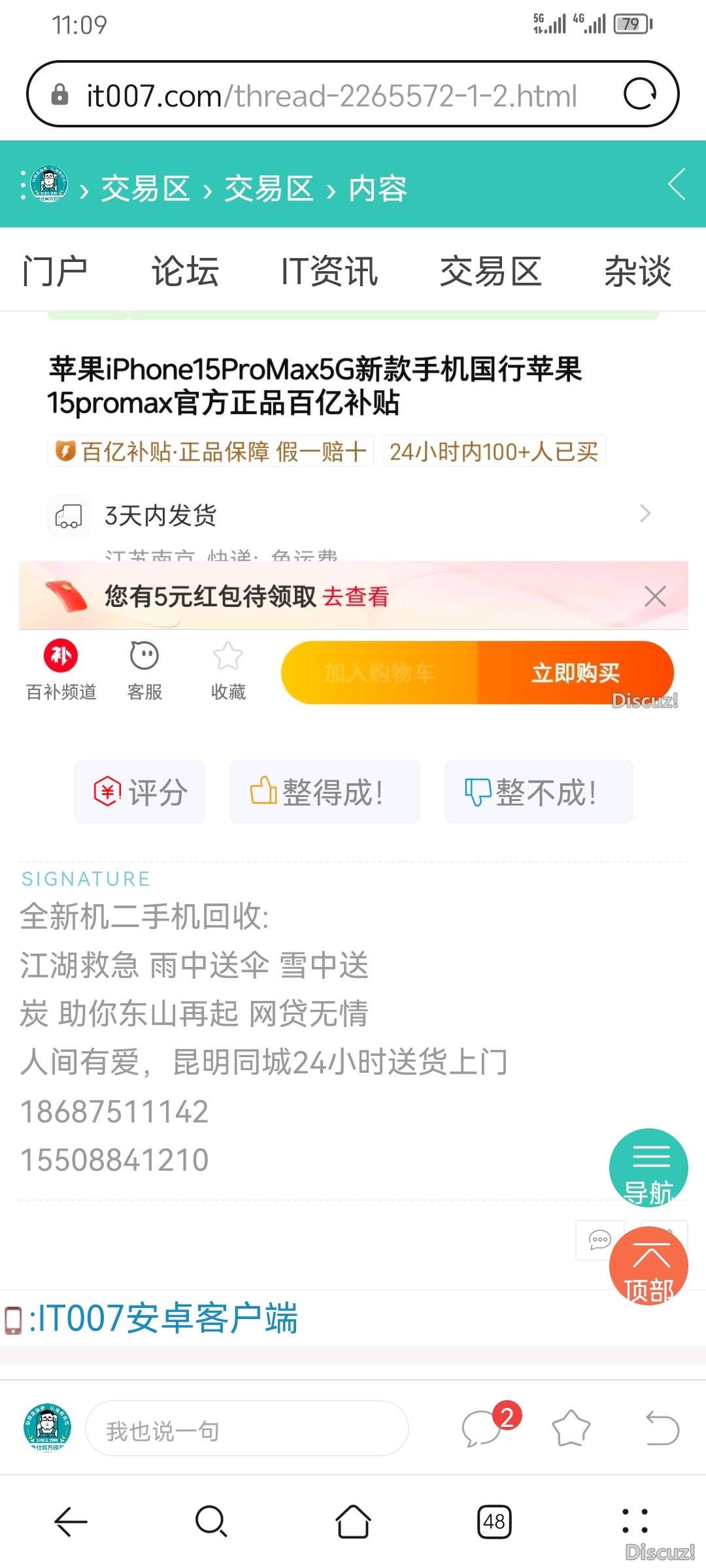Open the IT资讯 tab

pos(329,271)
